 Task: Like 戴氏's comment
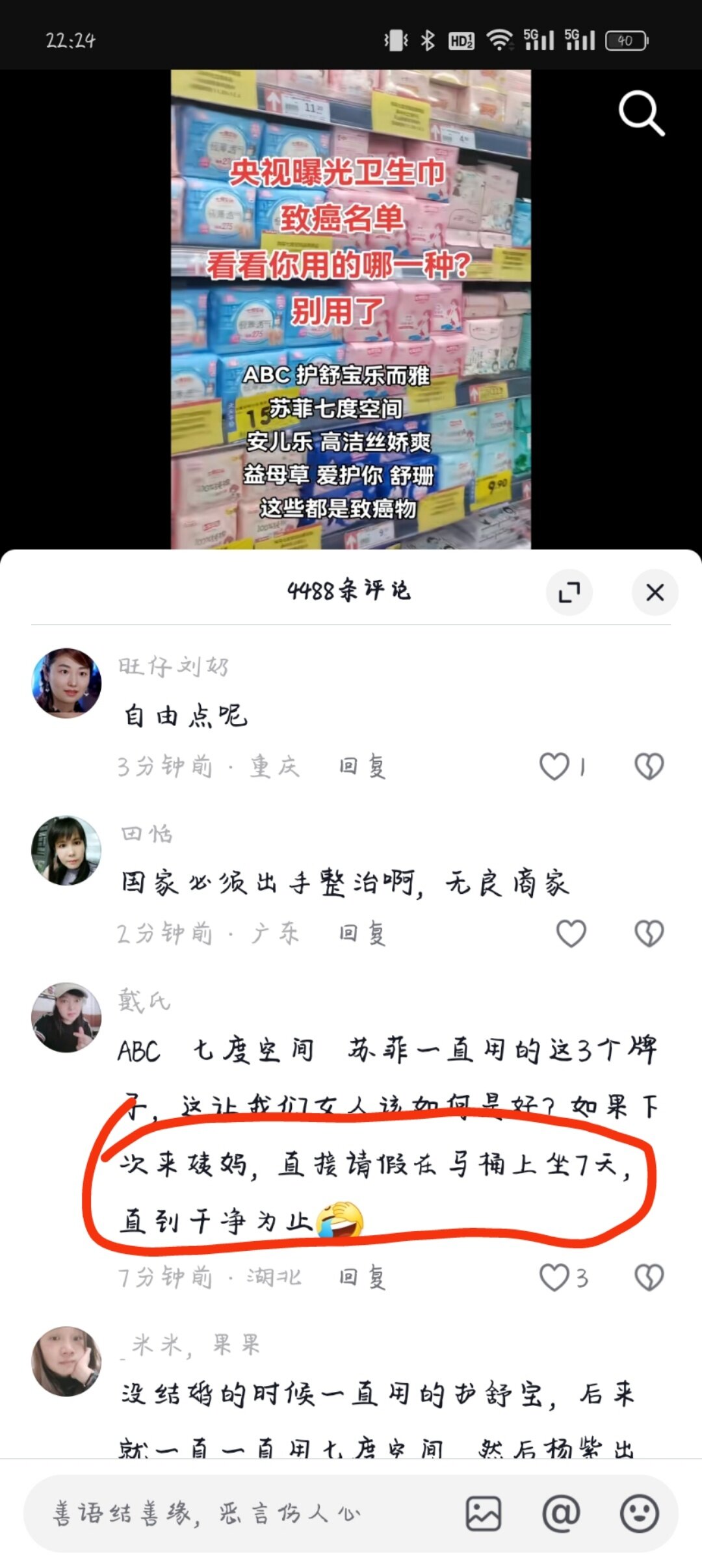click(x=554, y=1277)
